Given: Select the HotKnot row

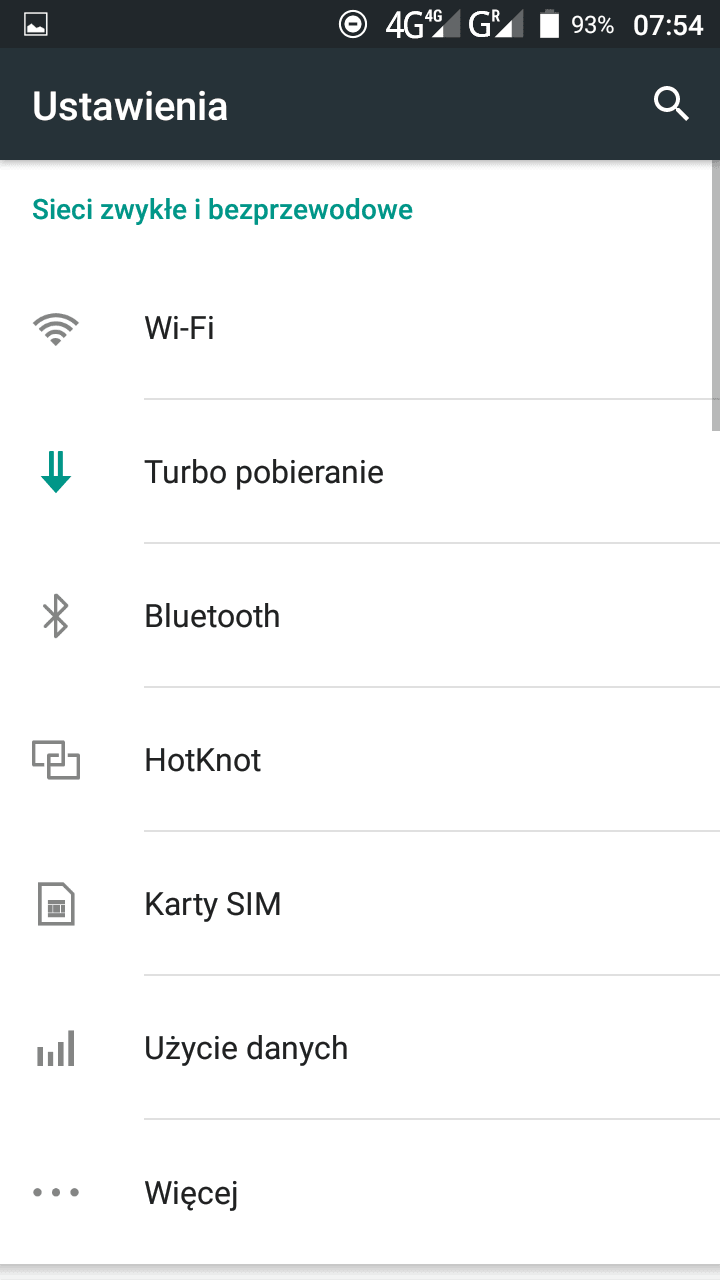Looking at the screenshot, I should 360,760.
